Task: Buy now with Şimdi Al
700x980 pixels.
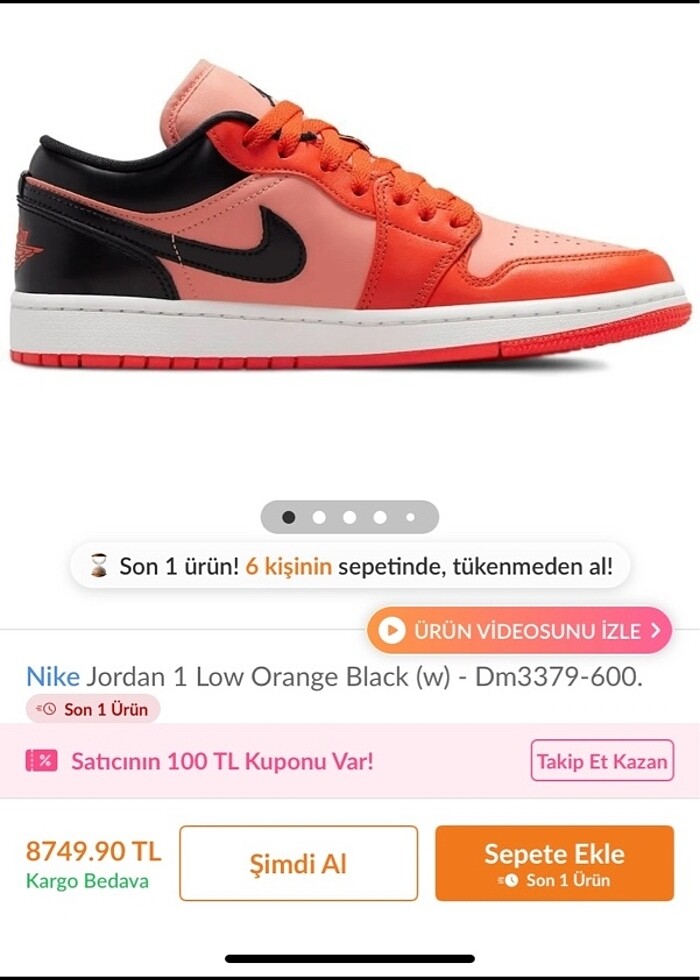Action: [298, 863]
